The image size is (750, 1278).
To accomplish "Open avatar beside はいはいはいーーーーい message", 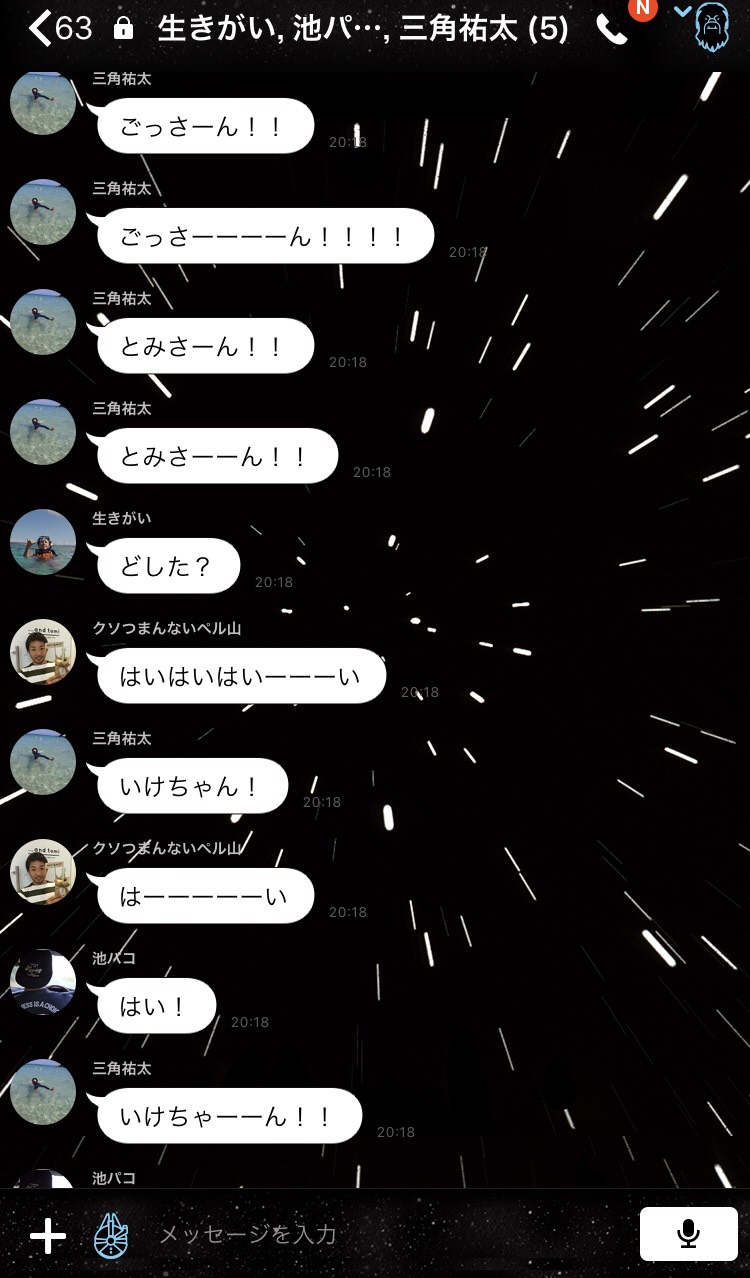I will [x=43, y=652].
